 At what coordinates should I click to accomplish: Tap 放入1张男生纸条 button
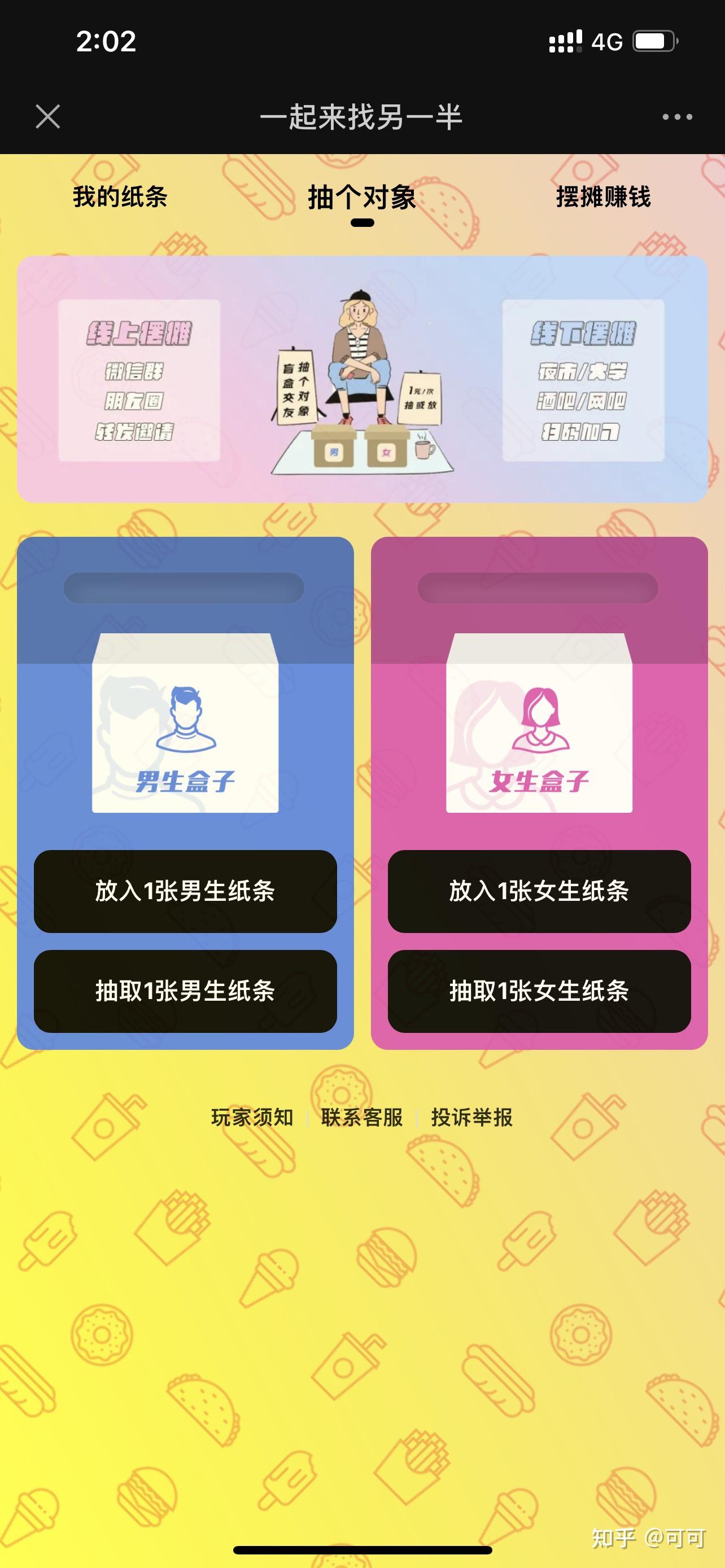[x=185, y=891]
